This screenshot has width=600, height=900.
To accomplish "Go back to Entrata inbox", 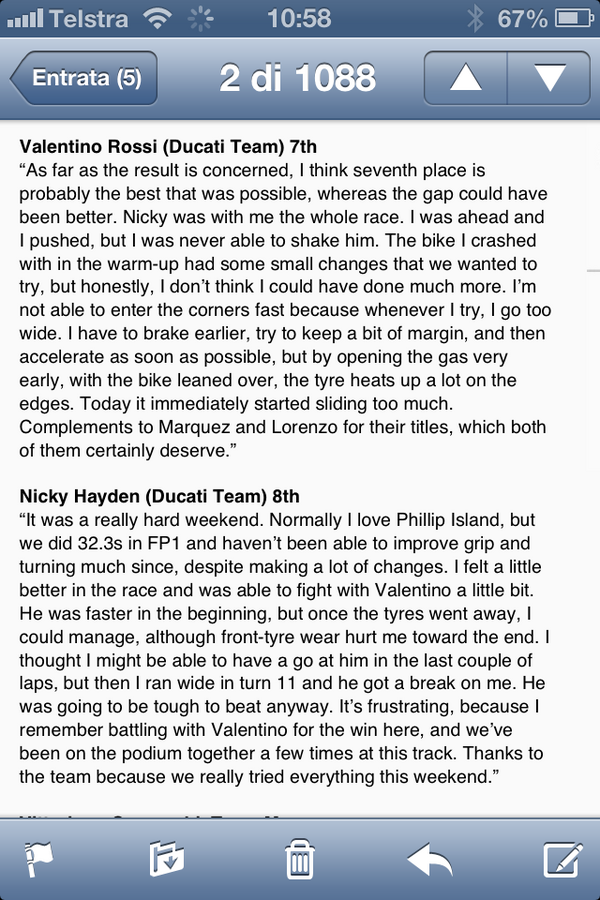I will coord(84,78).
